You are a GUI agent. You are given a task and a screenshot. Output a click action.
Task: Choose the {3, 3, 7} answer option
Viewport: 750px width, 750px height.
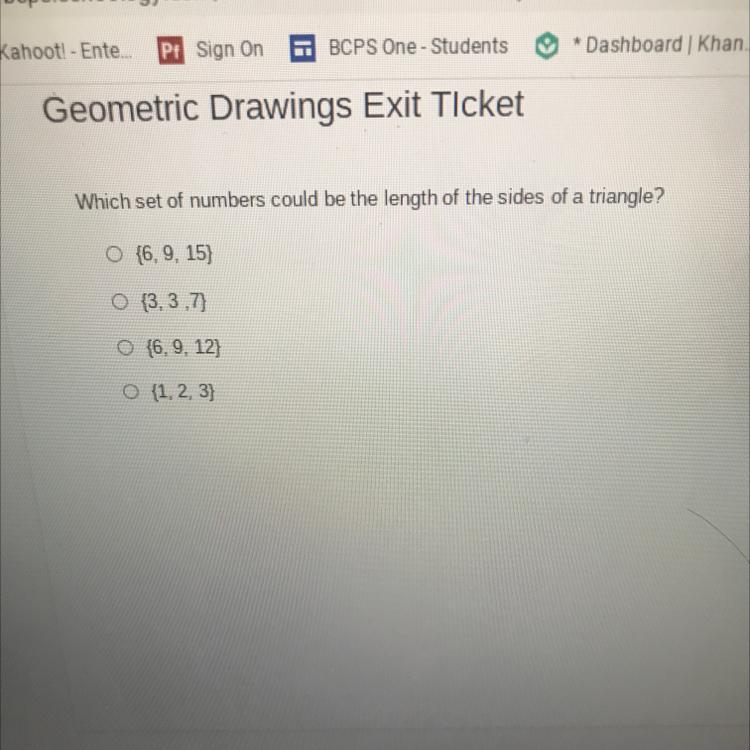(x=122, y=302)
